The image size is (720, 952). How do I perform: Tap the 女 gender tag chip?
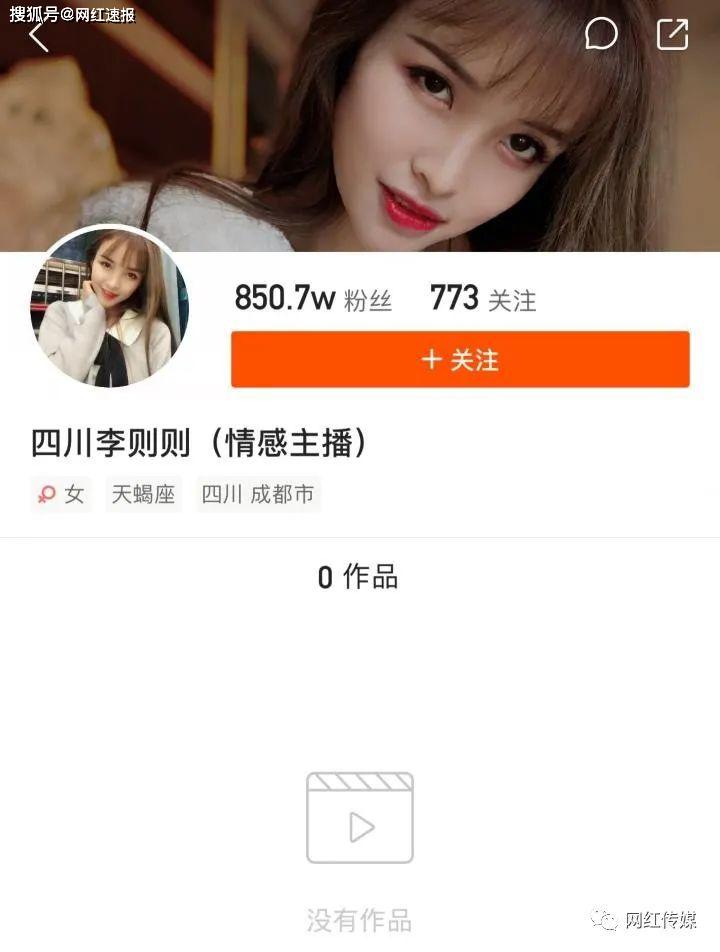tap(60, 493)
